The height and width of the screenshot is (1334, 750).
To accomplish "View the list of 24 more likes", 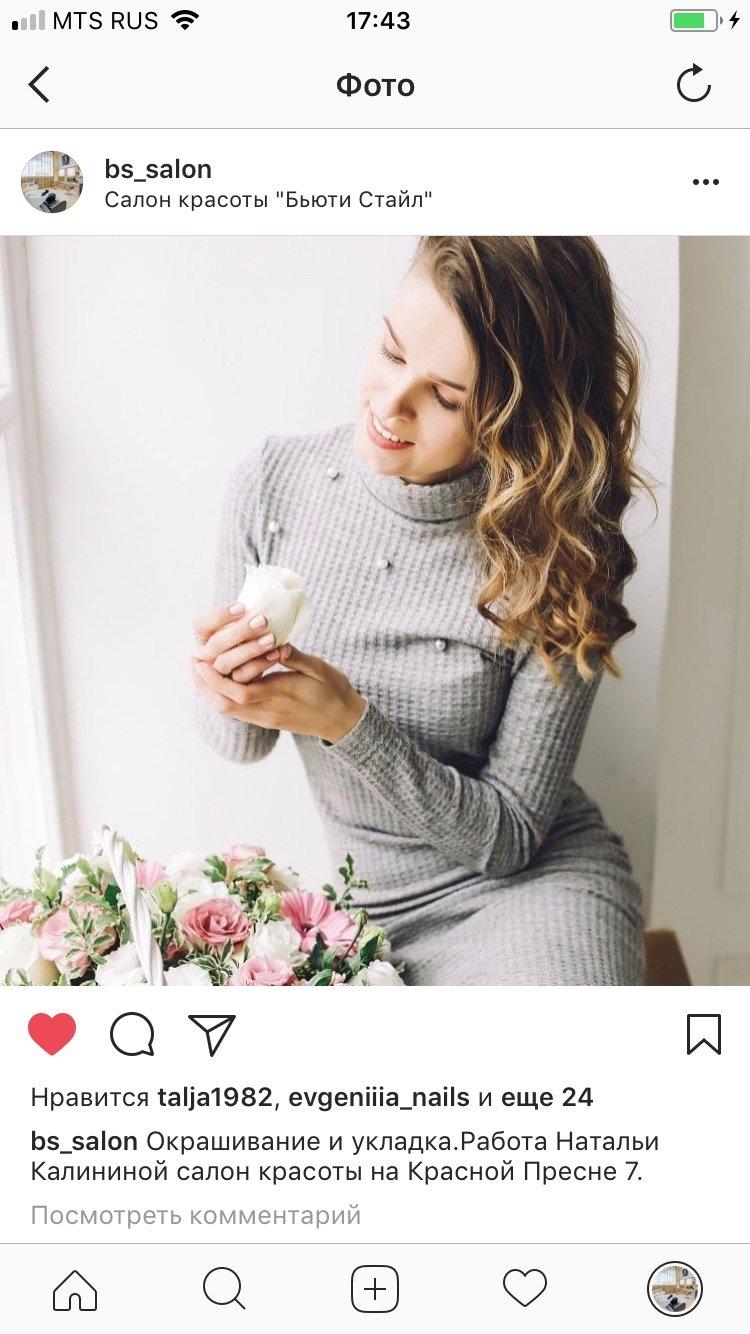I will tap(547, 1097).
